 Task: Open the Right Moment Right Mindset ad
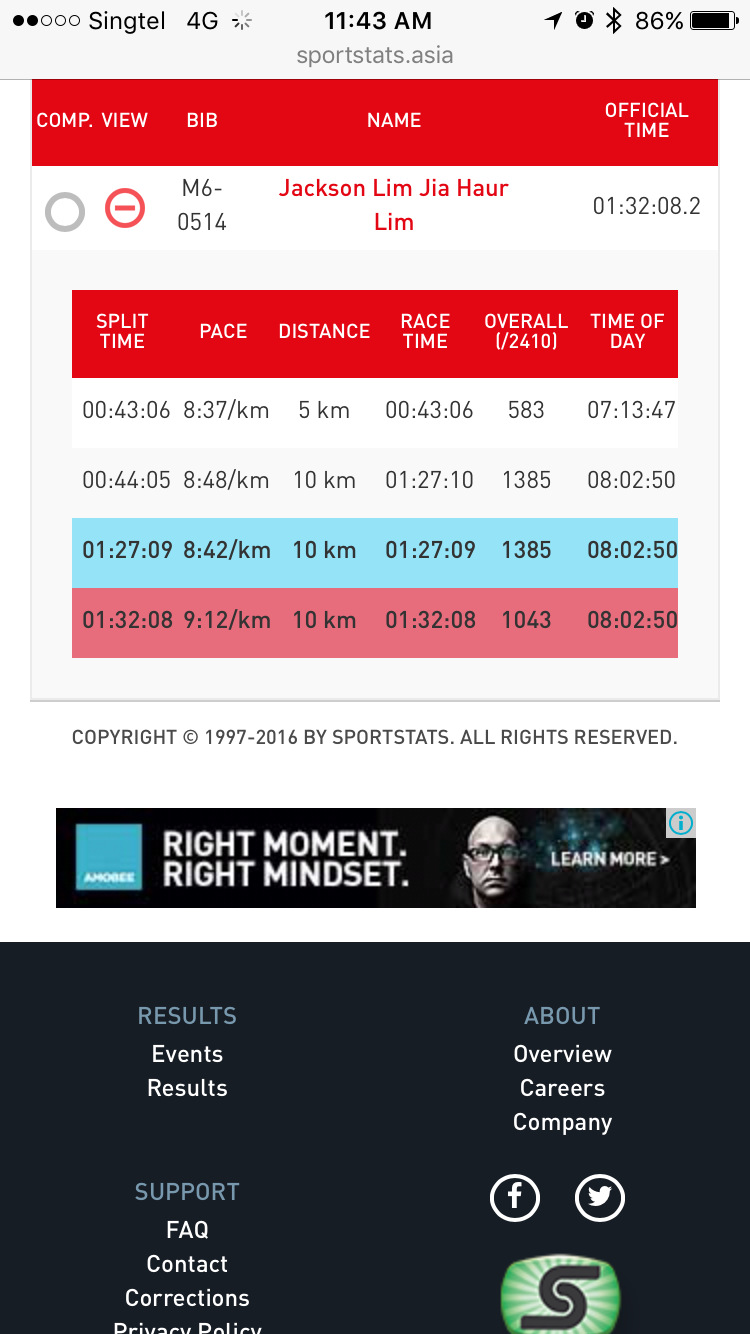click(375, 858)
